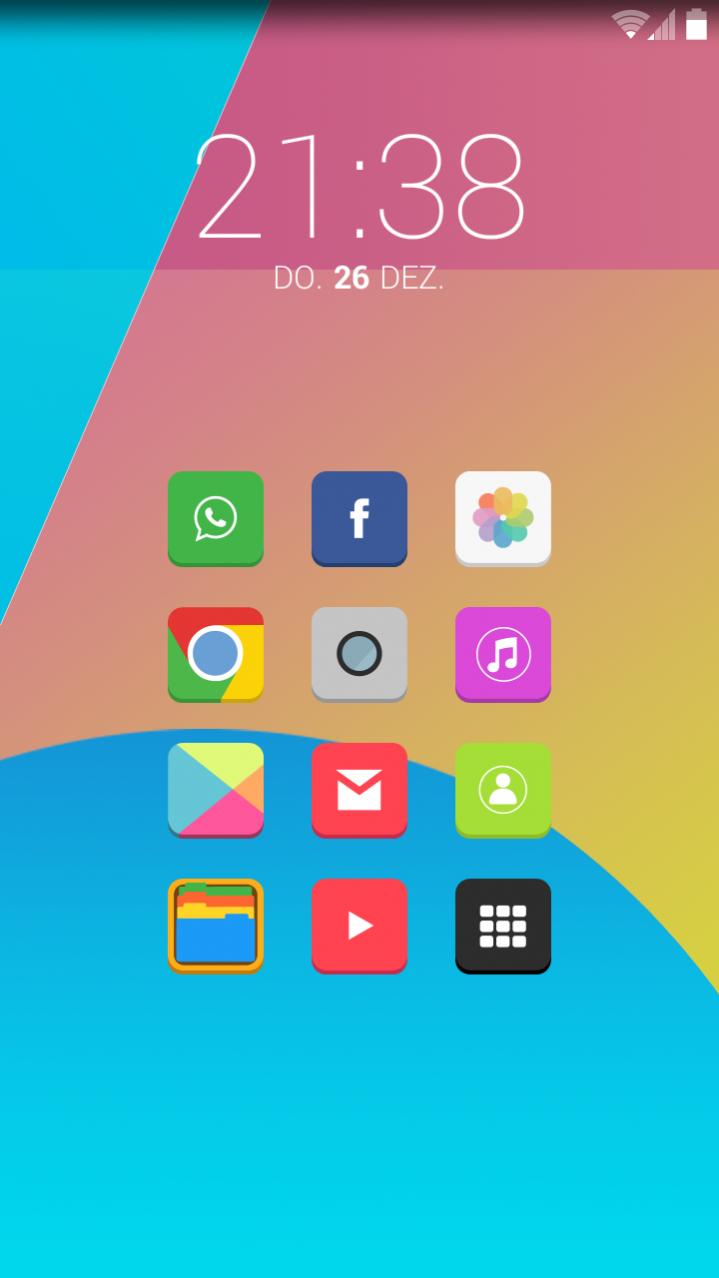Launch the Facebook app
The image size is (719, 1278).
tap(359, 518)
